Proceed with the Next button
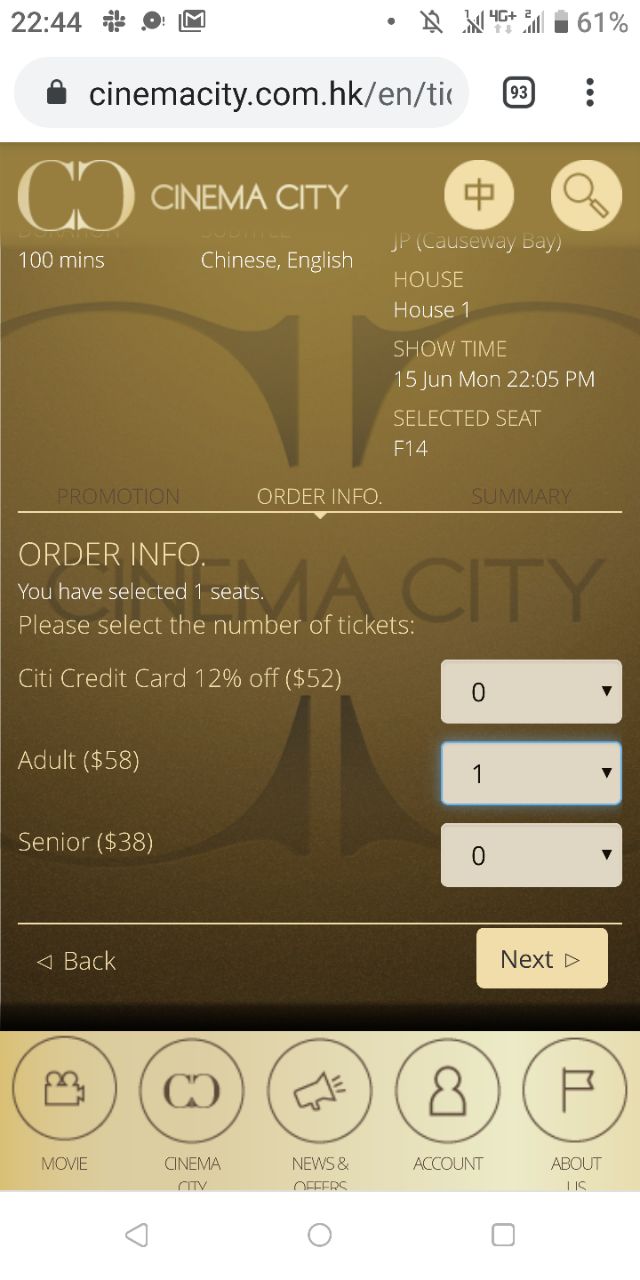The height and width of the screenshot is (1280, 640). 542,958
